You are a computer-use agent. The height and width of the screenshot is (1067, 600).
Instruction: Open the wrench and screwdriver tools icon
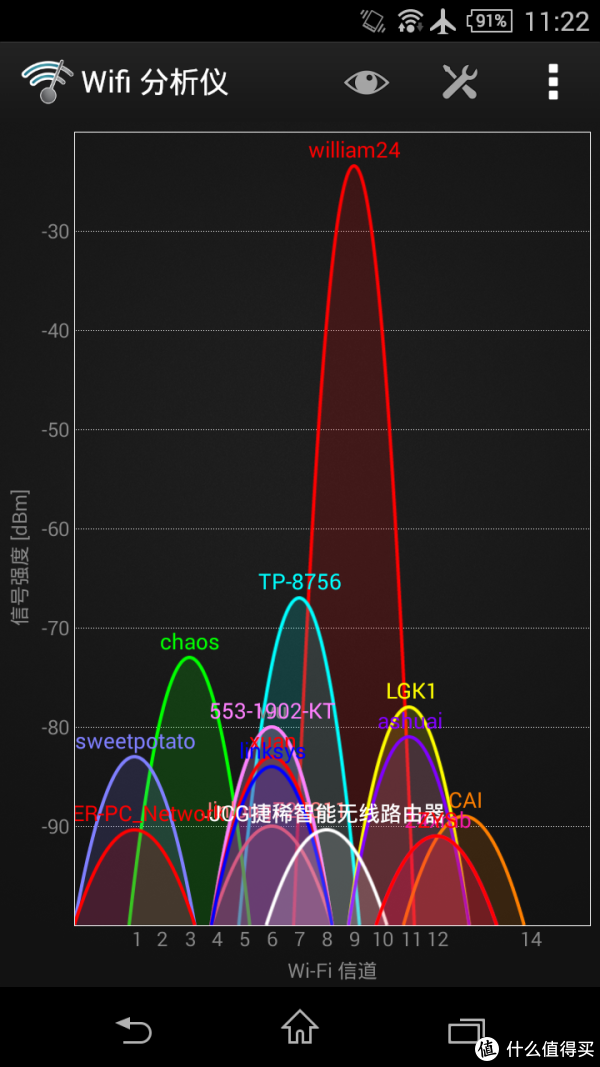pos(460,82)
